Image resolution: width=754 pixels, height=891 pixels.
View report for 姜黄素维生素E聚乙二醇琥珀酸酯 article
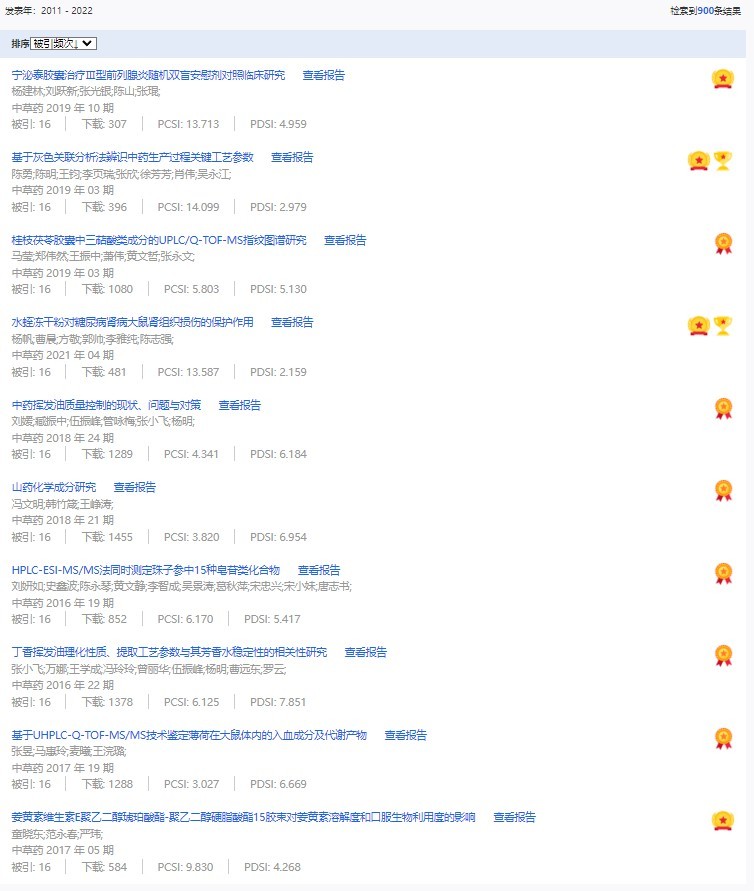pyautogui.click(x=514, y=817)
